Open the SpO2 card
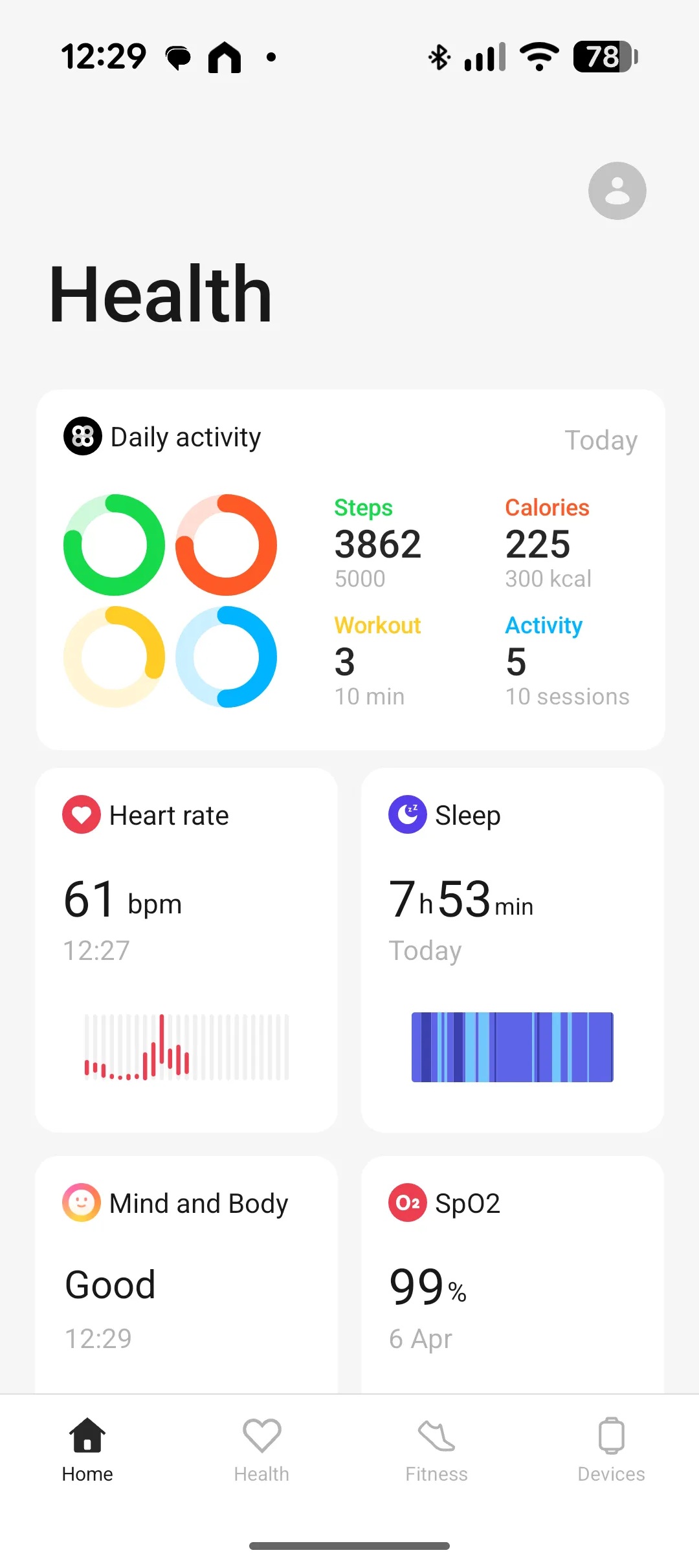699x1568 pixels. click(512, 1273)
